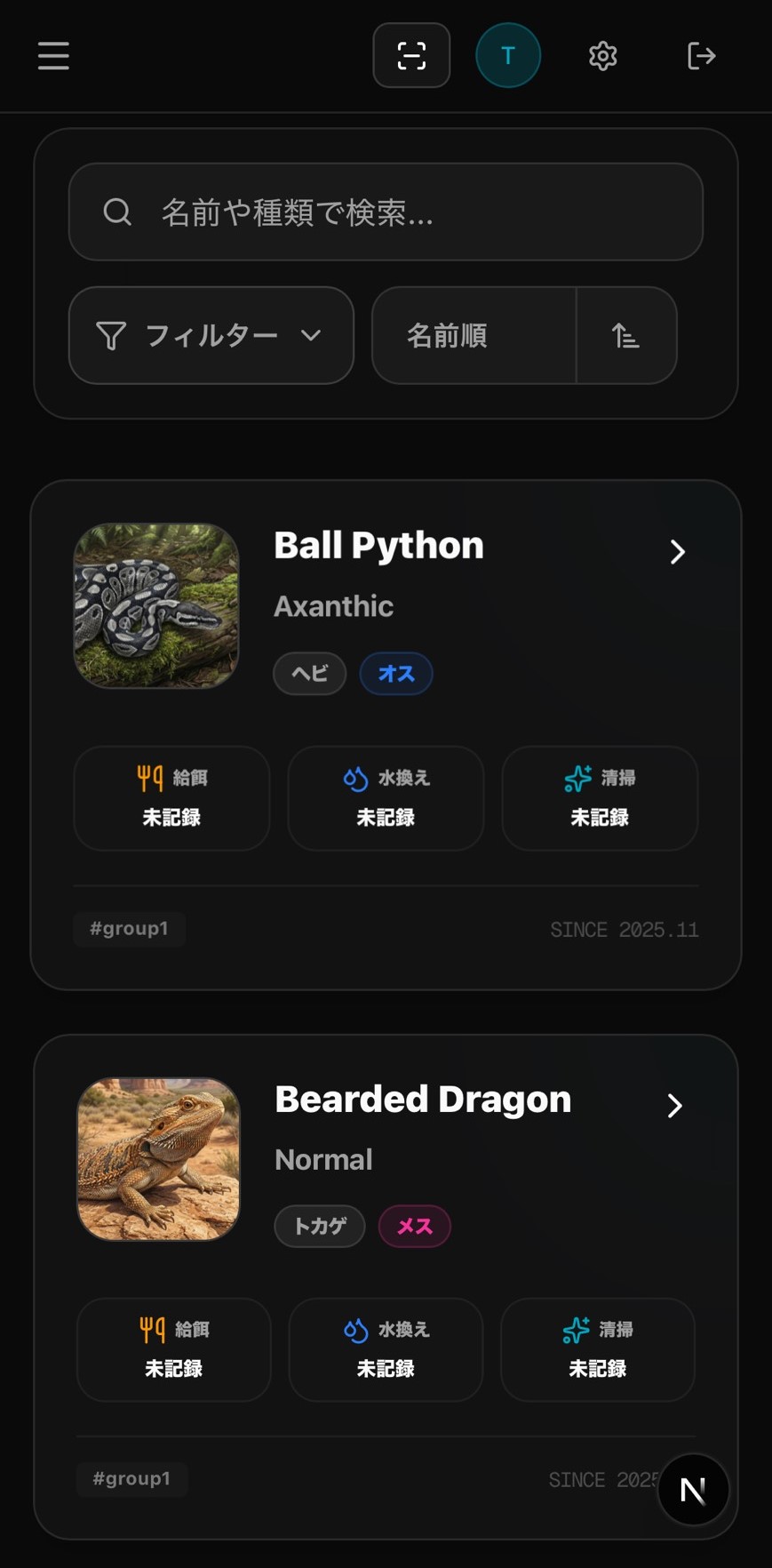772x1568 pixels.
Task: Expand the Ball Python card via its chevron
Action: point(677,552)
